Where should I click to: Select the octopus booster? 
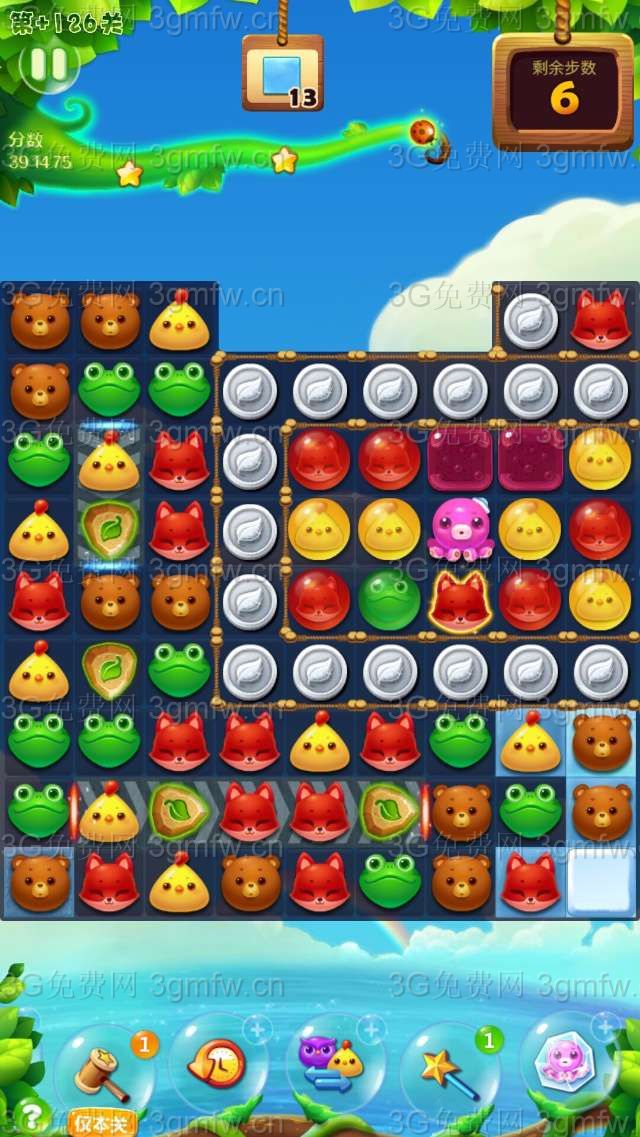[x=562, y=1065]
